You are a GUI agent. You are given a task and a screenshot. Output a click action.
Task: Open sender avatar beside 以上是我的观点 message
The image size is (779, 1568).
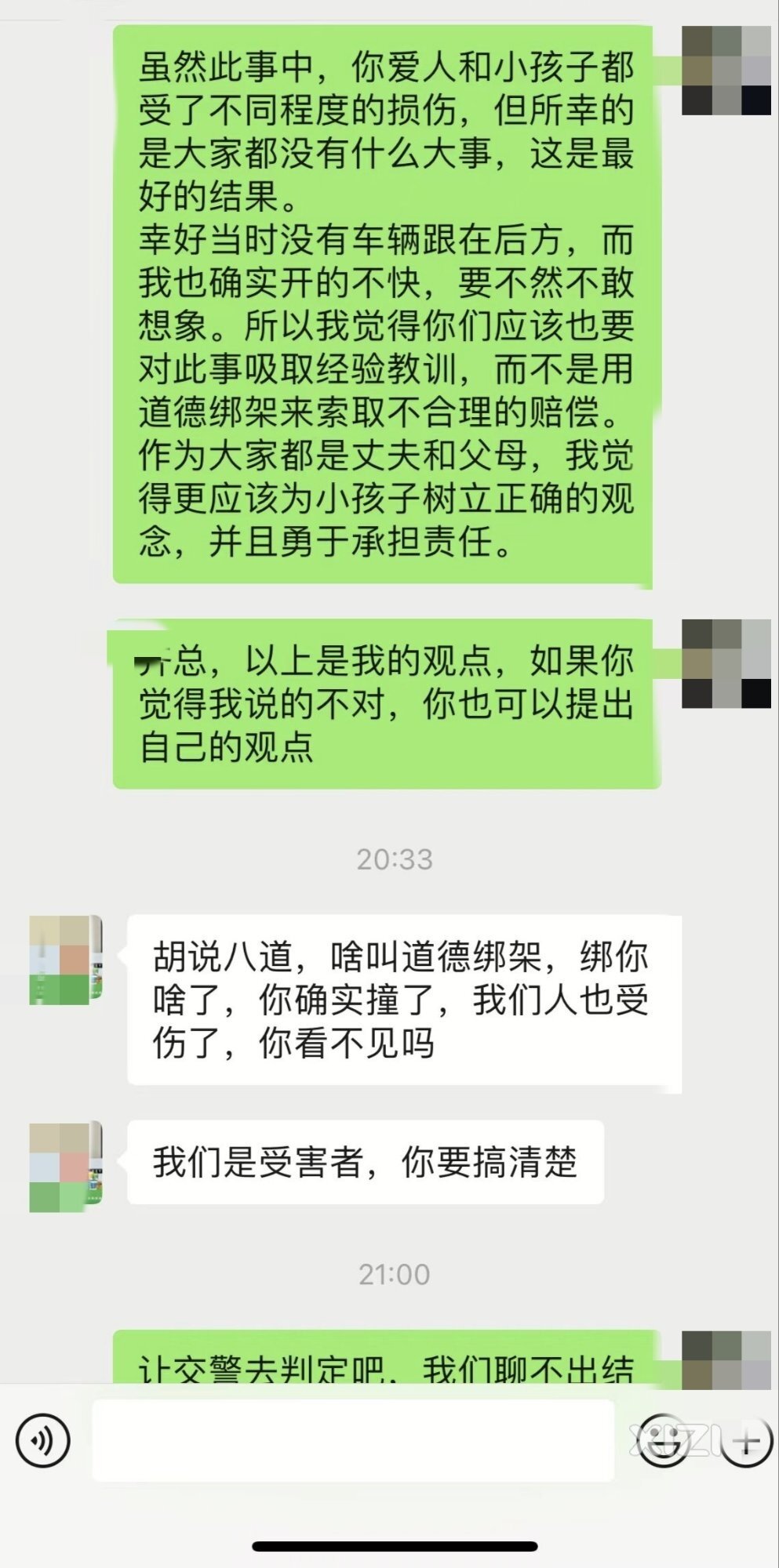tap(726, 664)
